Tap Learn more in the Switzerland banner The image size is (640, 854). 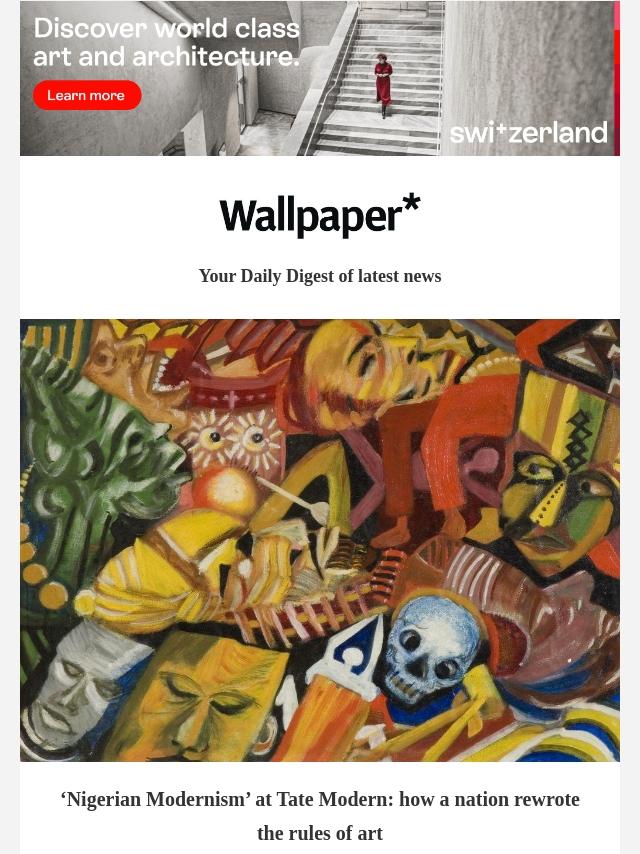click(x=87, y=95)
